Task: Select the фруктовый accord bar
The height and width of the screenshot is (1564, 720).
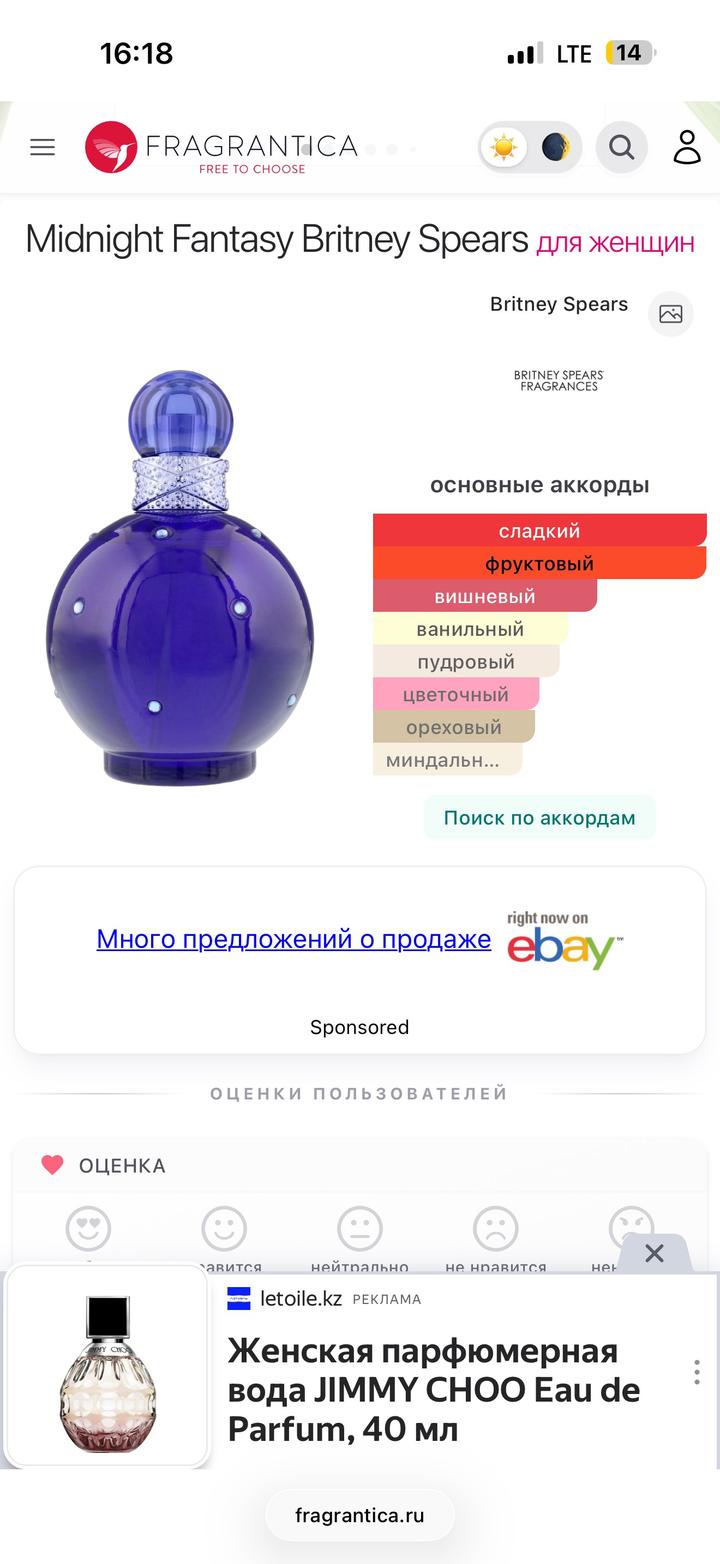Action: pos(539,563)
